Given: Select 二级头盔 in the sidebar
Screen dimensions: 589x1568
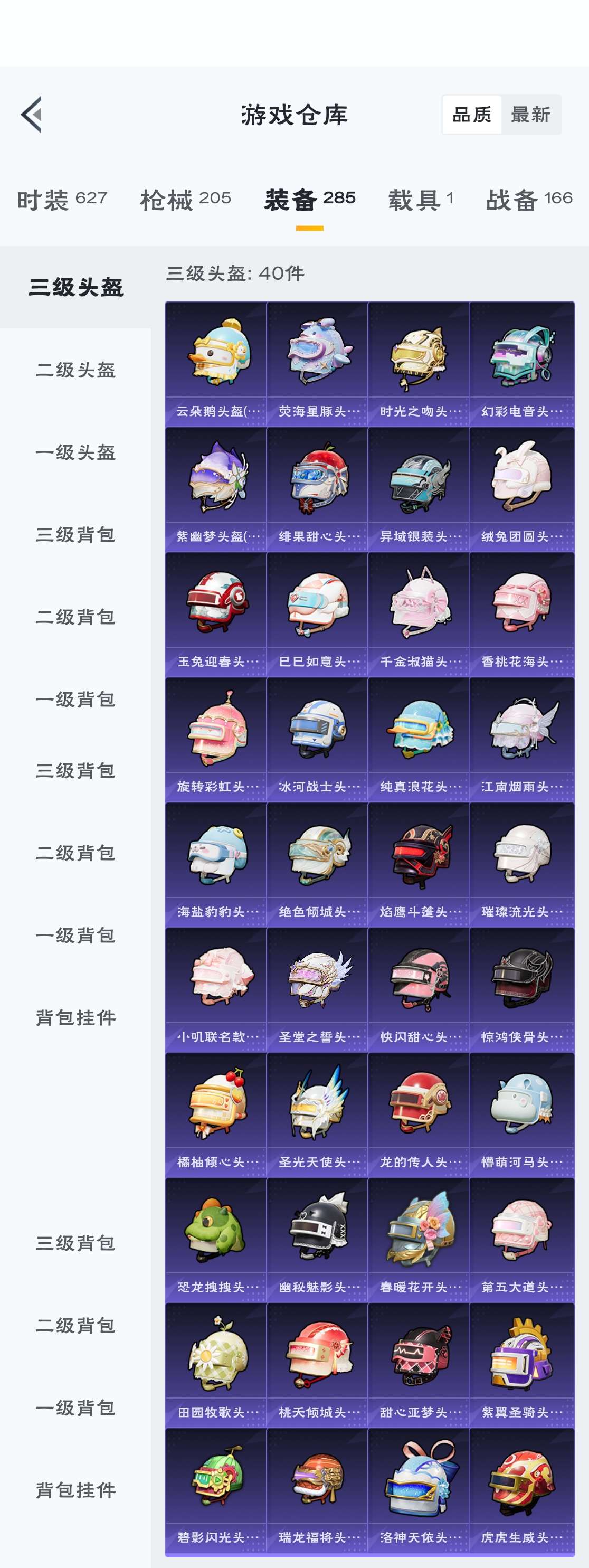Looking at the screenshot, I should [75, 370].
